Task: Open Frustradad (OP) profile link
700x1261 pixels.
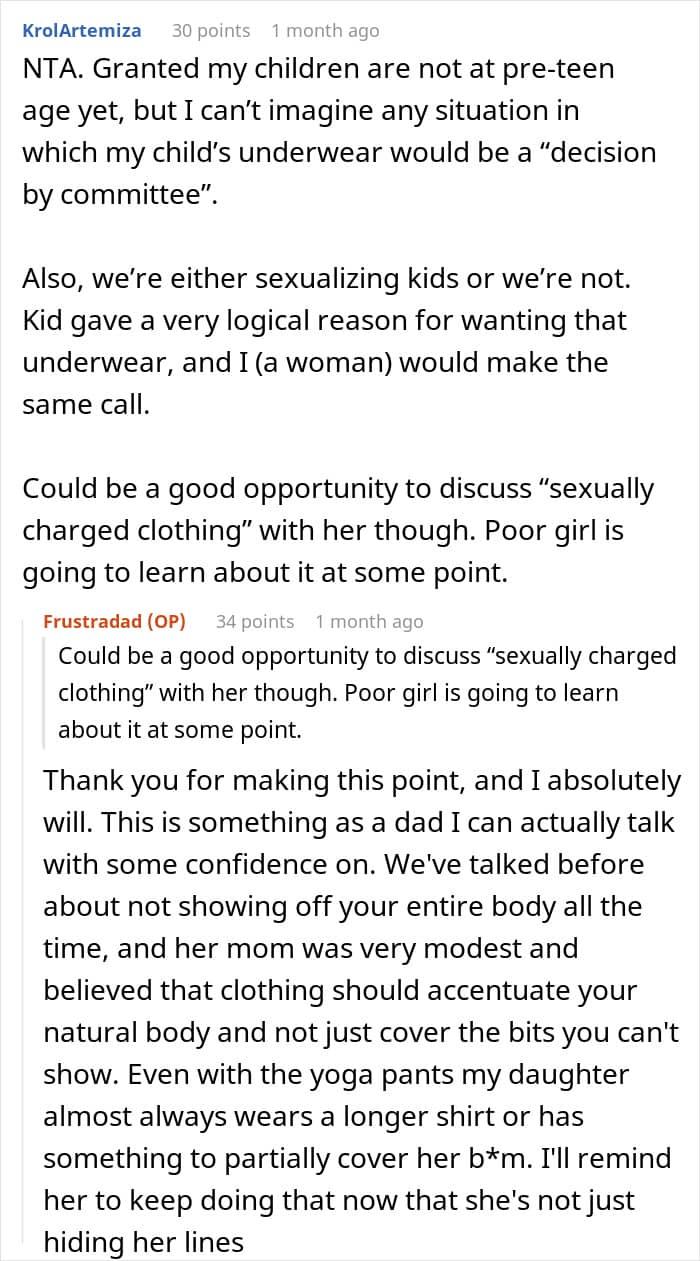Action: [x=115, y=621]
